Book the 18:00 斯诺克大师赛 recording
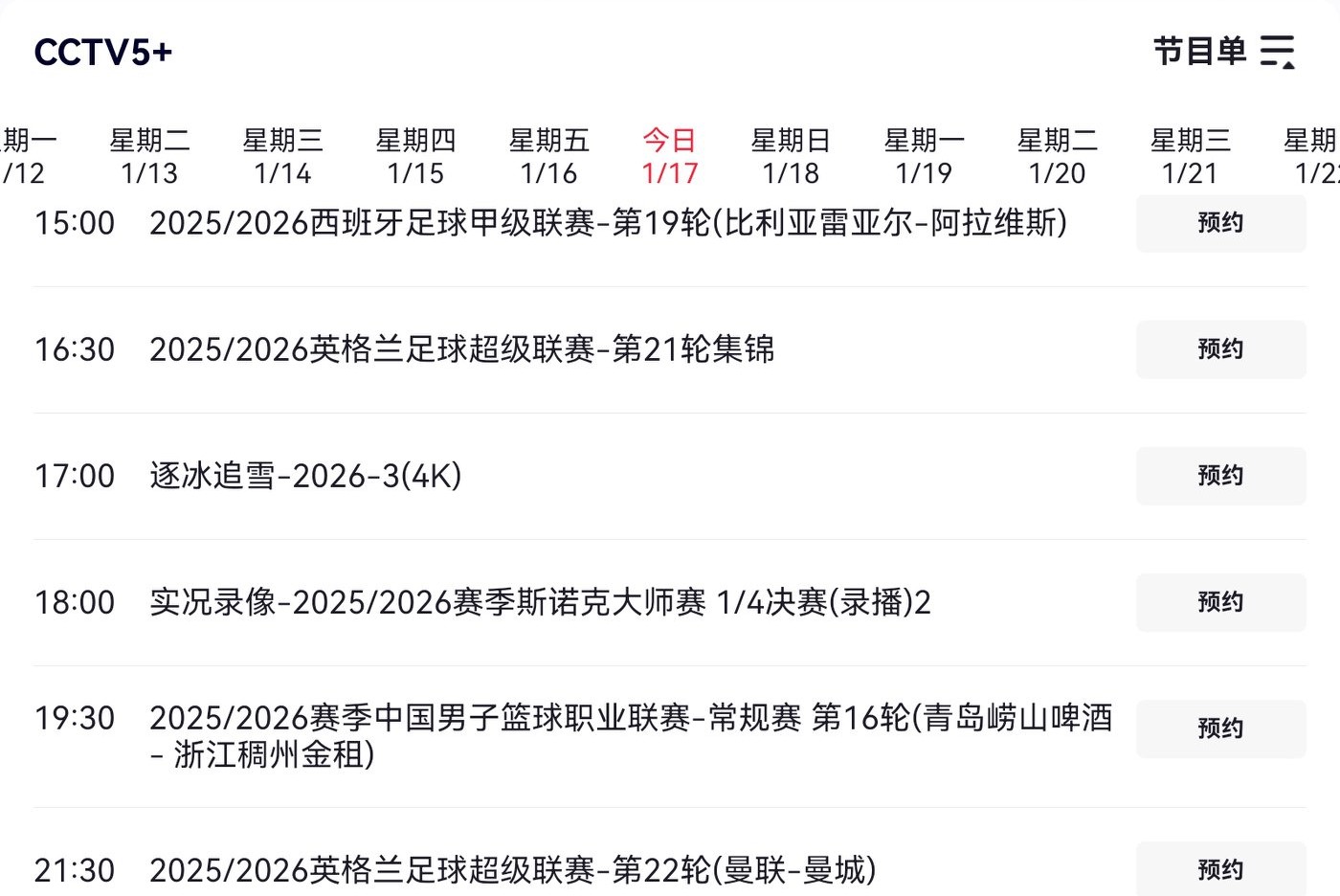The height and width of the screenshot is (896, 1340). point(1220,602)
